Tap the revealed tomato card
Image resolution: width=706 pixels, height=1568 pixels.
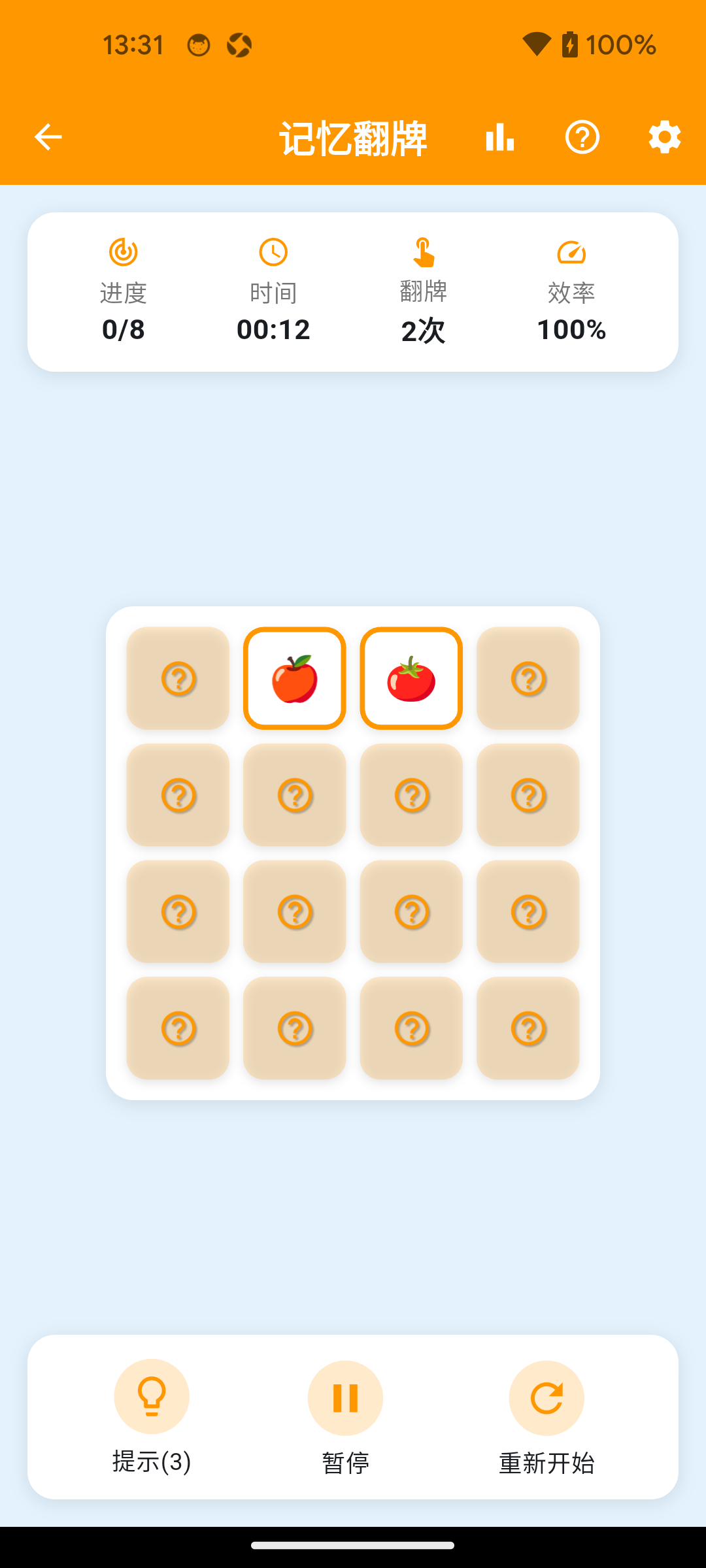(x=411, y=679)
